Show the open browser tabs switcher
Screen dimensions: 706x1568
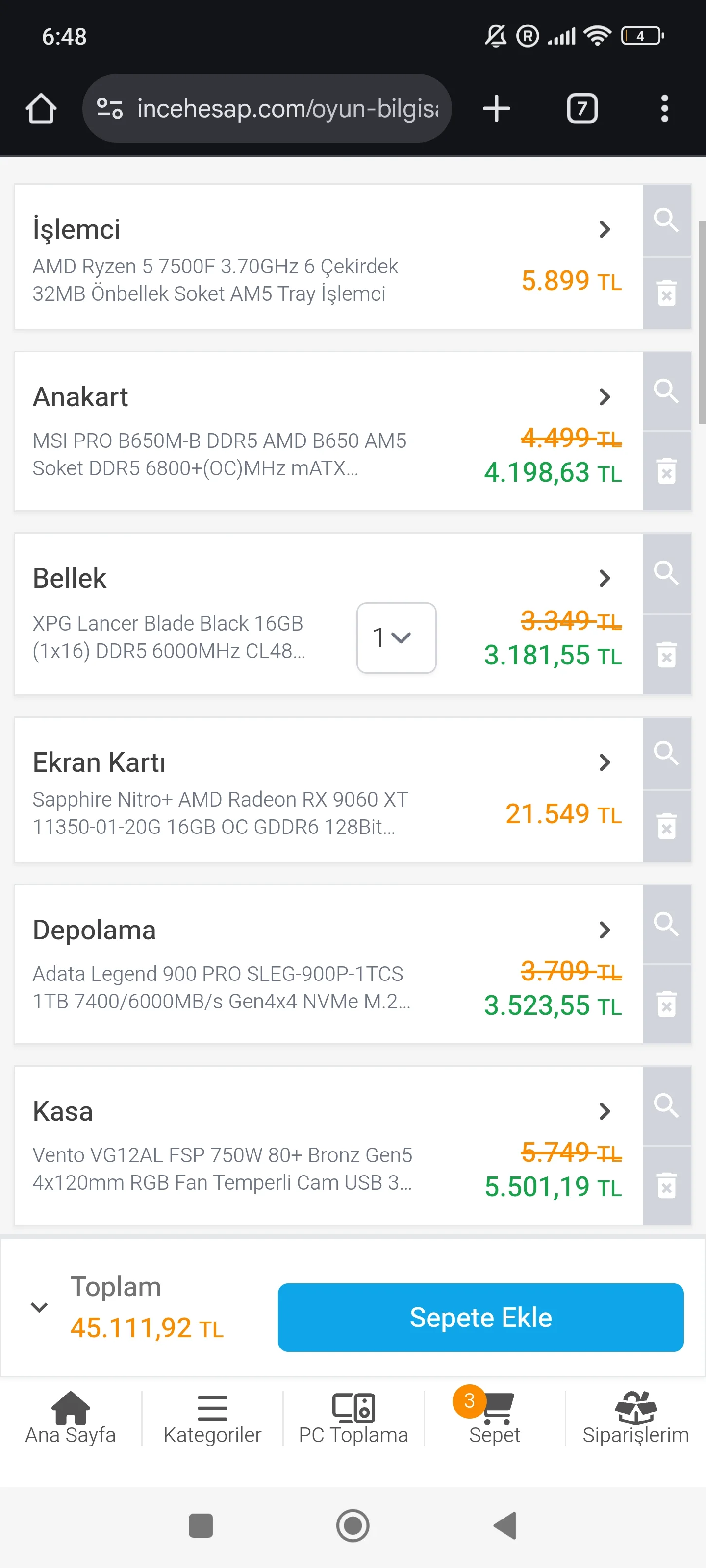582,109
